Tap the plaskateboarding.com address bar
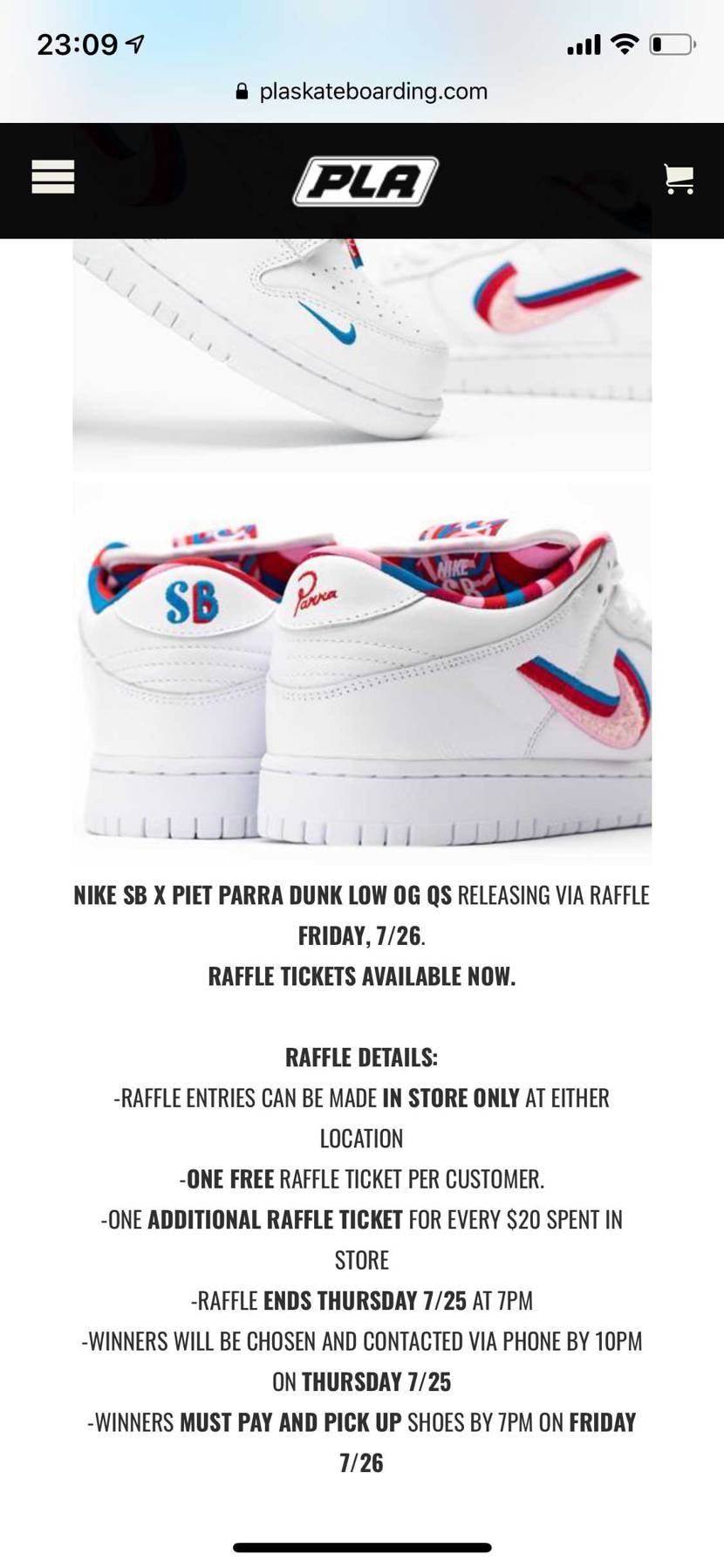Screen dimensions: 724x1568 coord(362,91)
